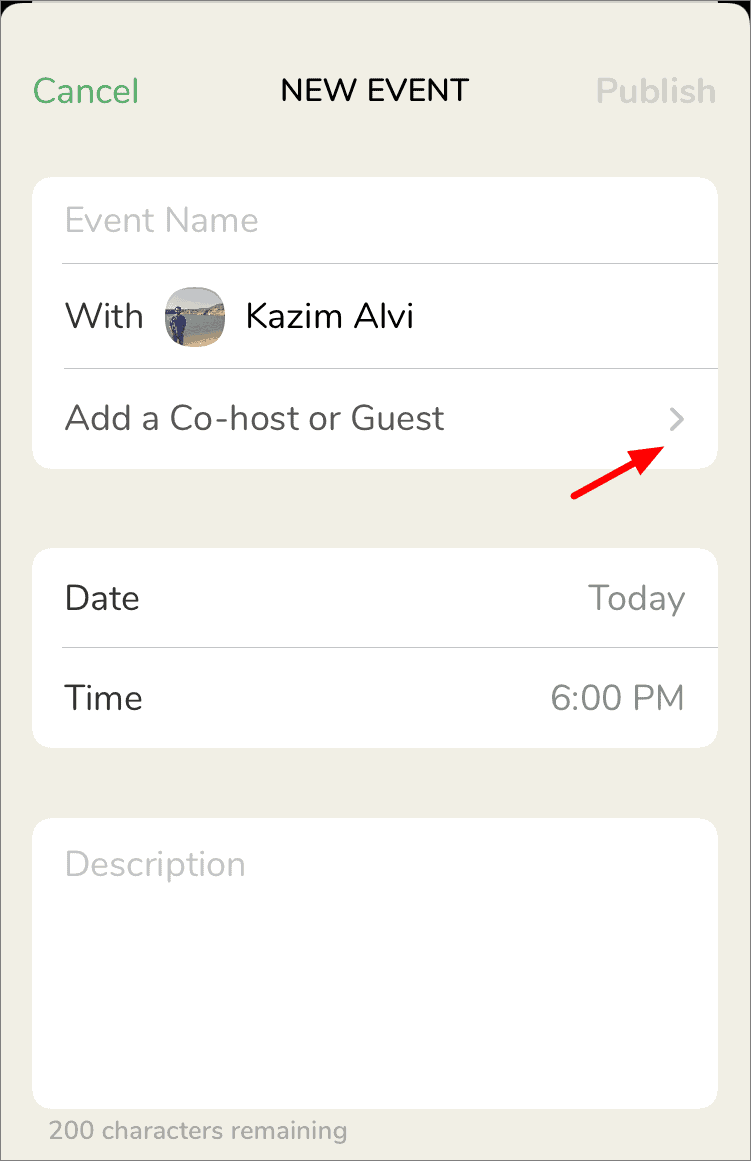Change the event Time

(375, 697)
